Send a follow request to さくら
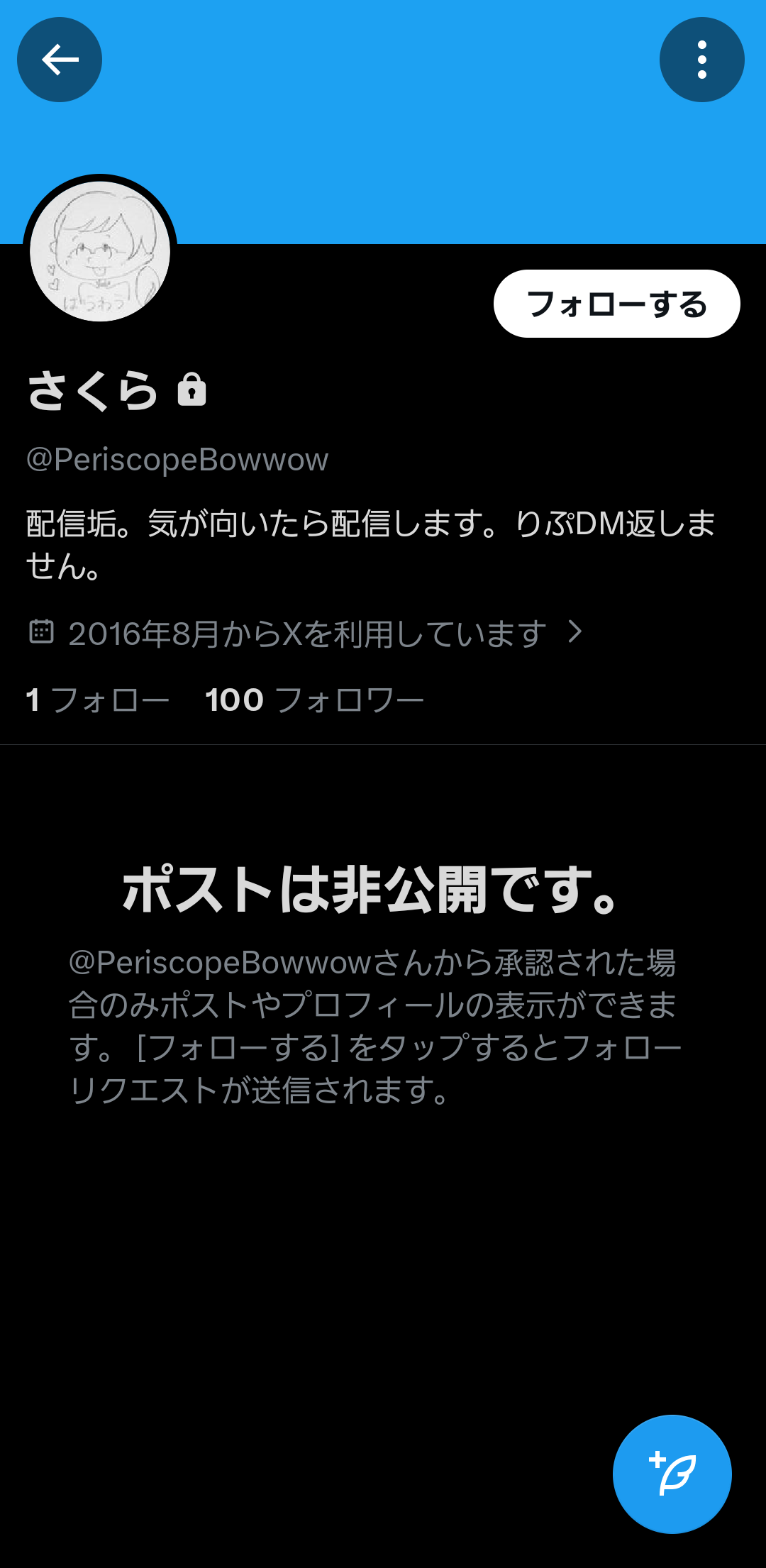Image resolution: width=766 pixels, height=1568 pixels. (617, 304)
